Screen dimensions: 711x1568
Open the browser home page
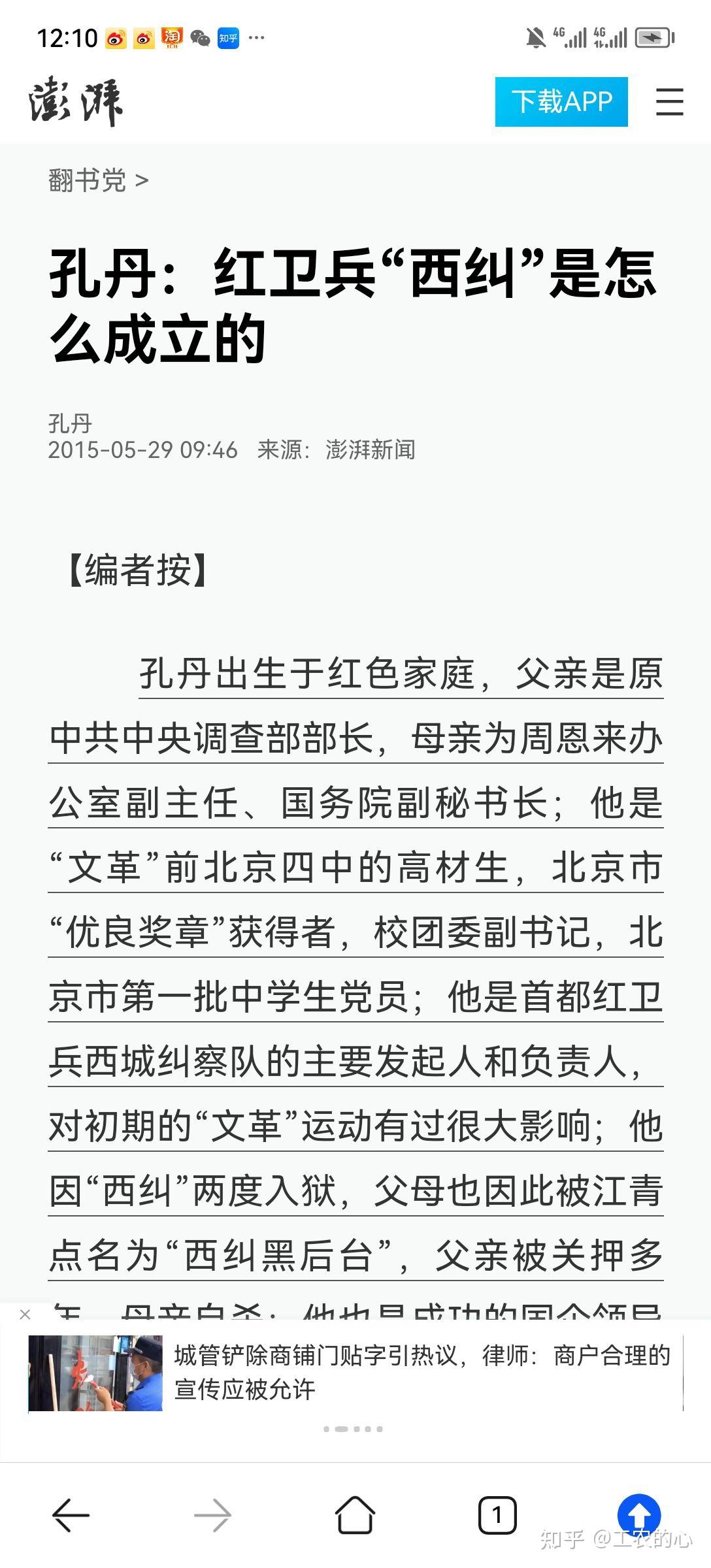tap(355, 1514)
